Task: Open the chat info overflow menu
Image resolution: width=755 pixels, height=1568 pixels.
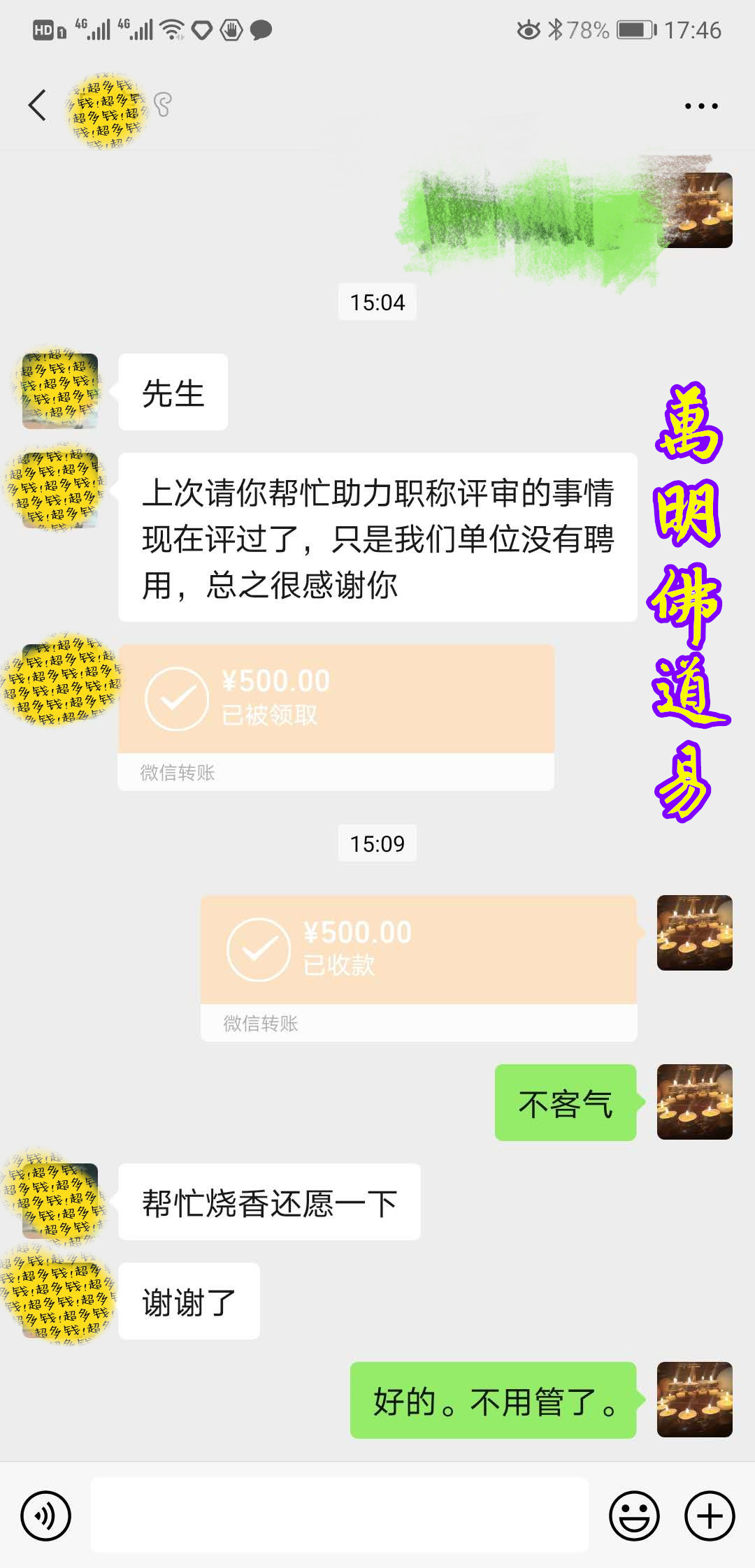Action: [700, 106]
